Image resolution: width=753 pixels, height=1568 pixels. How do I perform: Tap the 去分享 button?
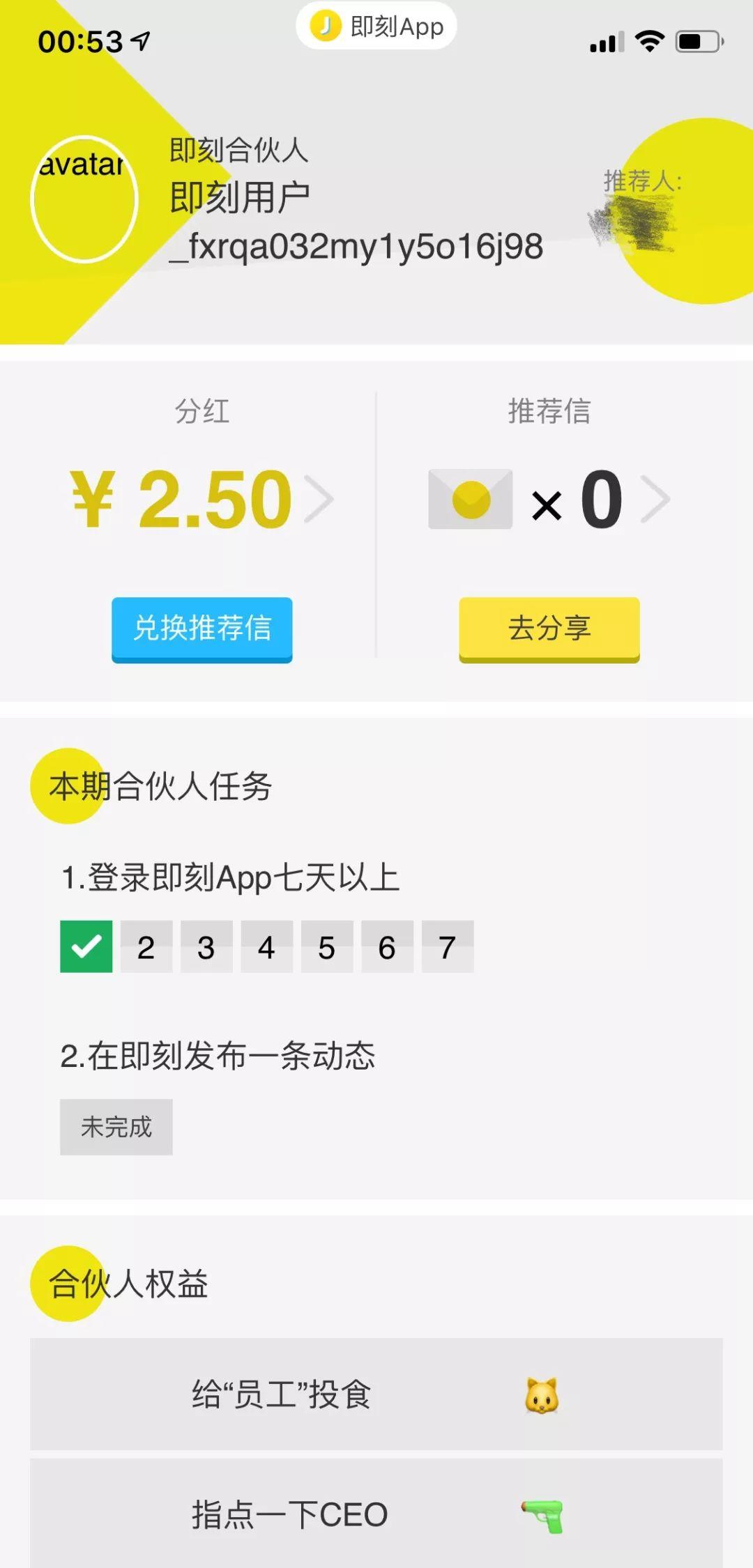coord(549,629)
